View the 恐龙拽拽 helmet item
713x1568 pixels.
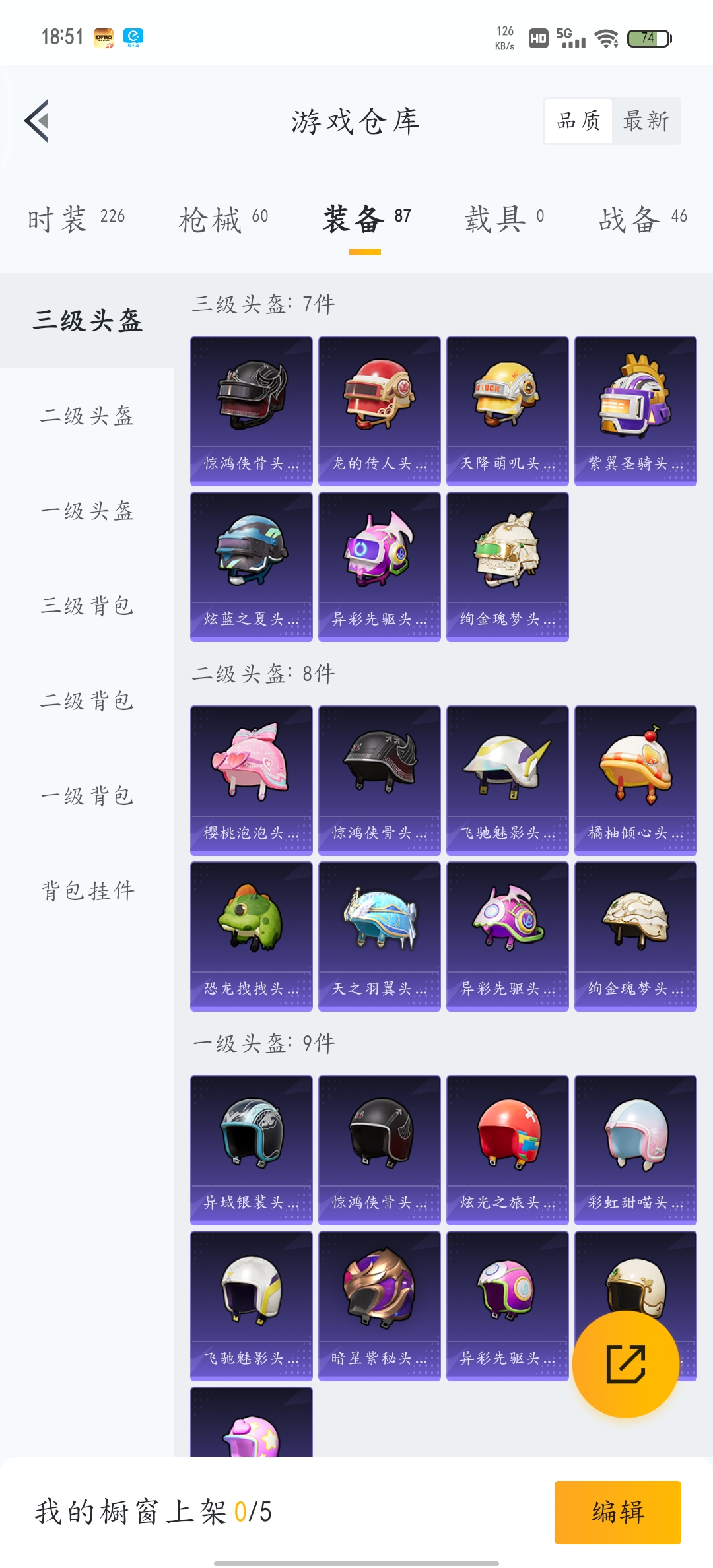click(251, 936)
